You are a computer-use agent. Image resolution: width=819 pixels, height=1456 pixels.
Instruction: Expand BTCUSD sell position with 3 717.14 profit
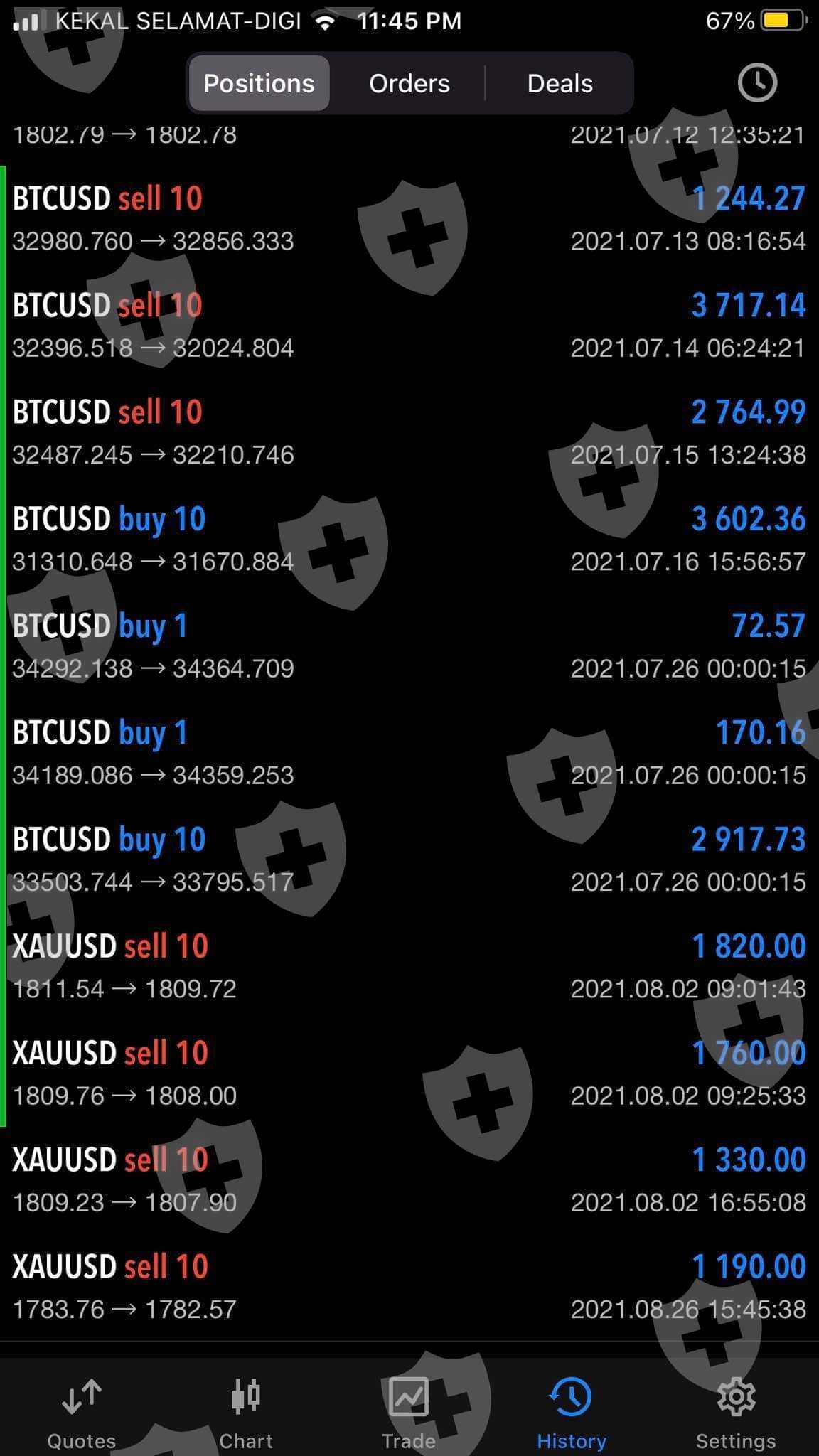point(409,326)
